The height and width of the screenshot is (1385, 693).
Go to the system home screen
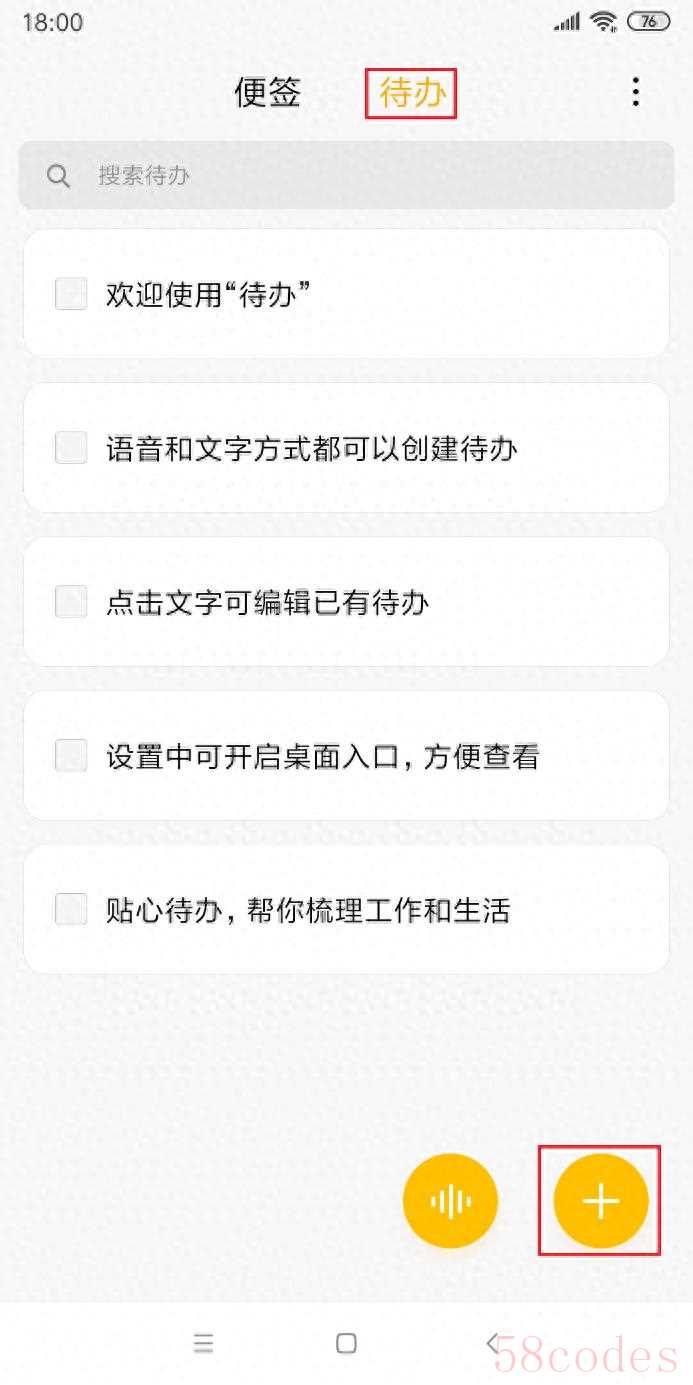346,1343
